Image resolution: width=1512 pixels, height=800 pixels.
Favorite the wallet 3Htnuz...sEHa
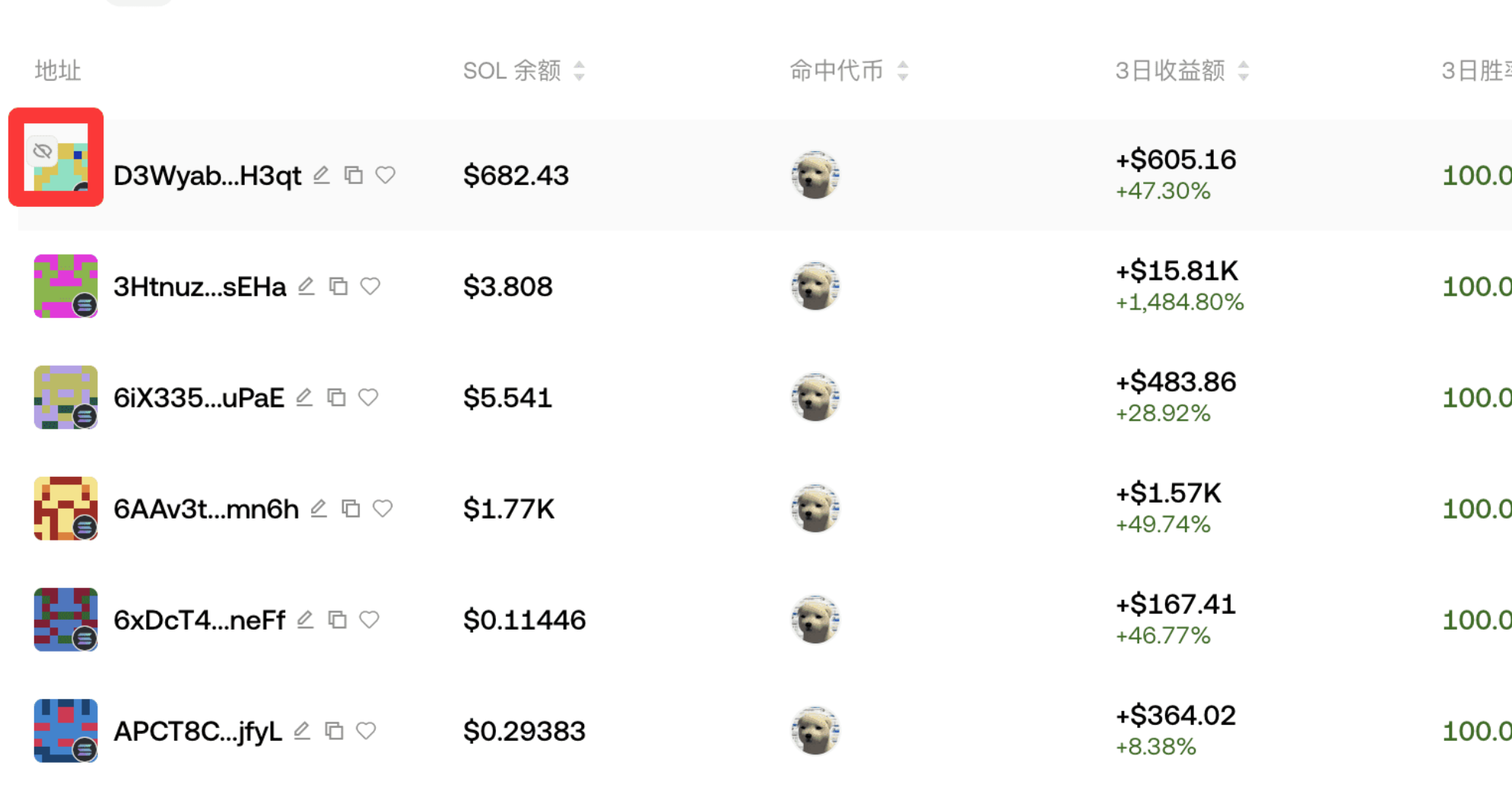click(x=370, y=287)
